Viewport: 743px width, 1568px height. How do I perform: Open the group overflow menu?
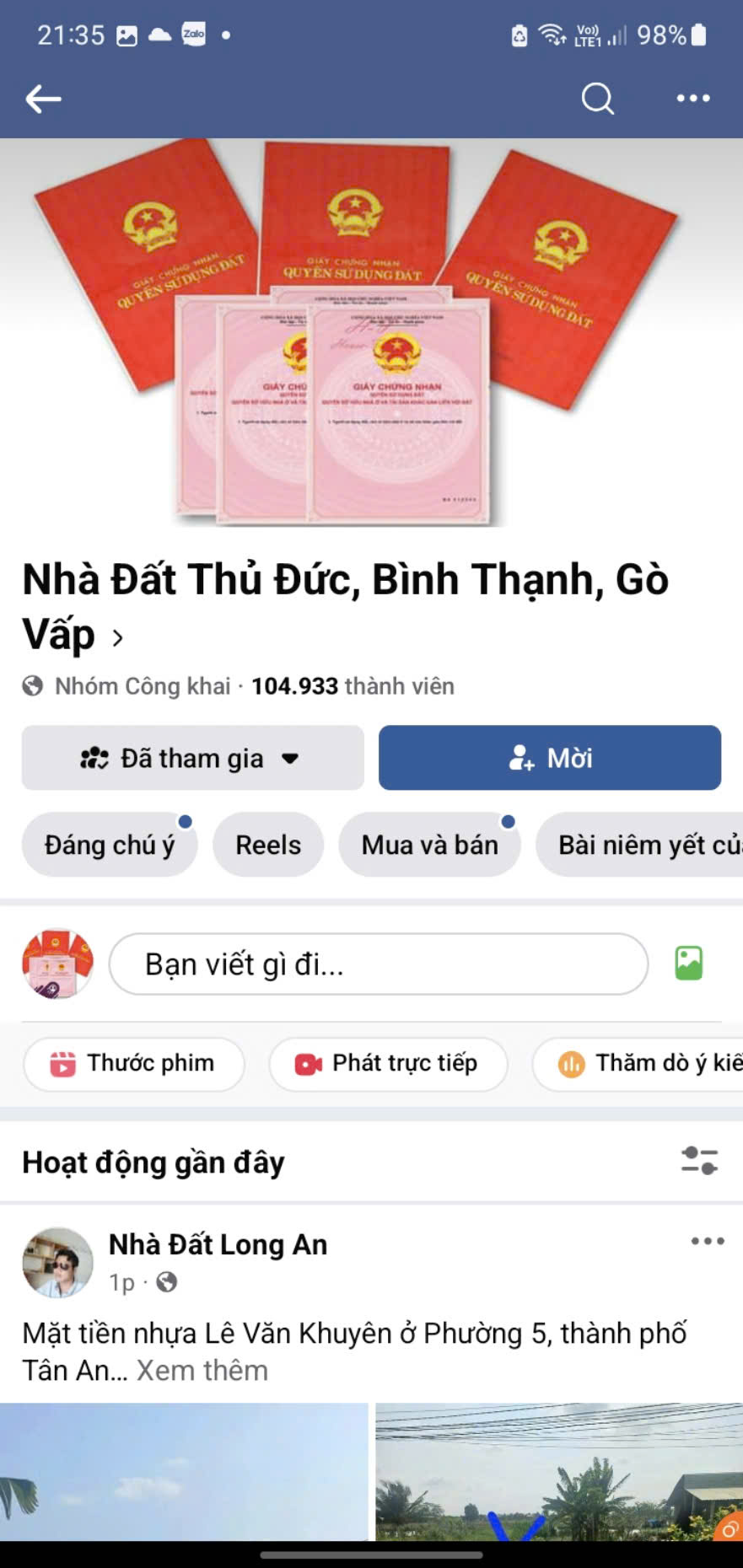pyautogui.click(x=692, y=99)
